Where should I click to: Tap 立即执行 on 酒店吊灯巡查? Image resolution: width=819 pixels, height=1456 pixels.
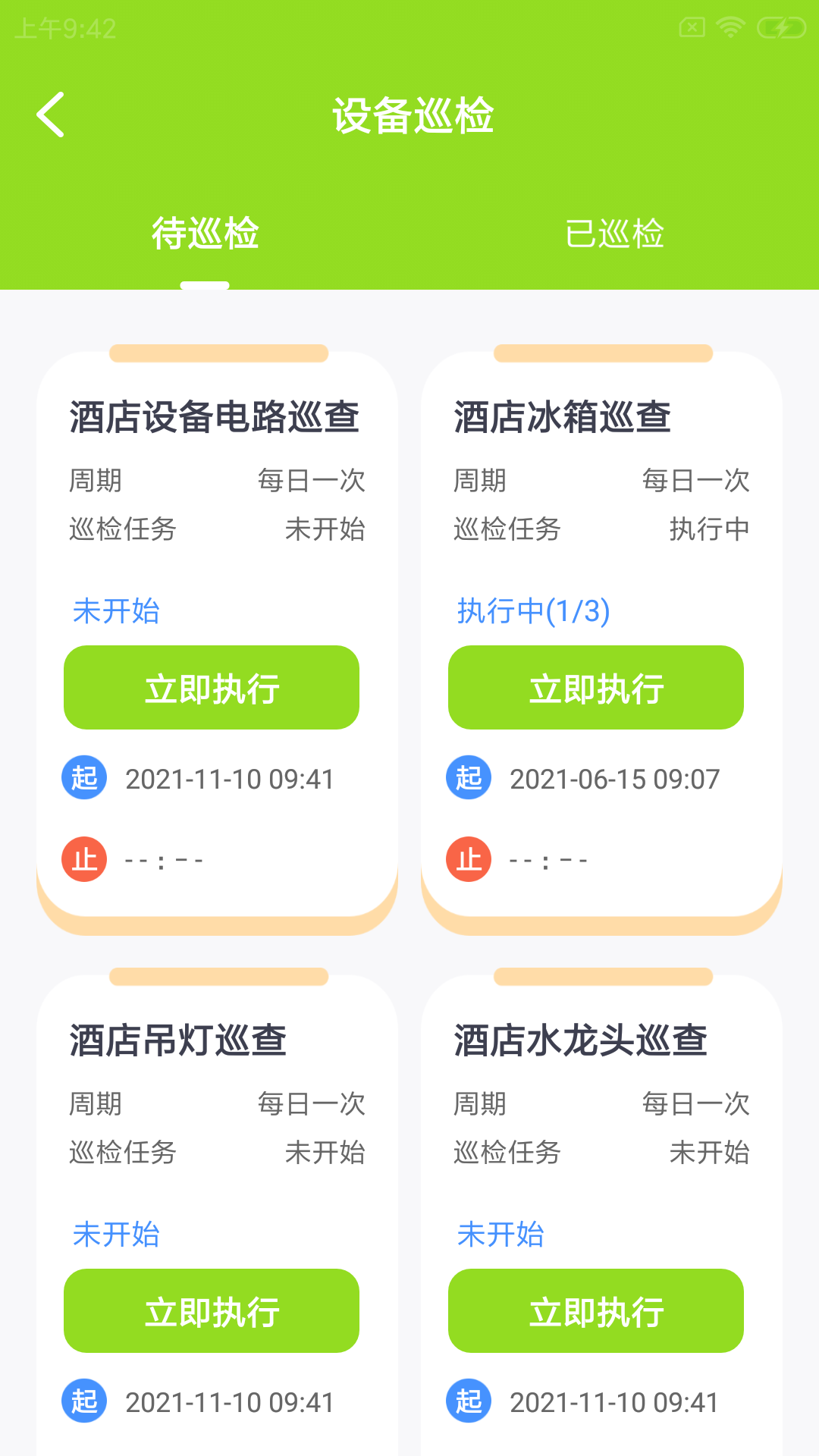[x=211, y=1311]
